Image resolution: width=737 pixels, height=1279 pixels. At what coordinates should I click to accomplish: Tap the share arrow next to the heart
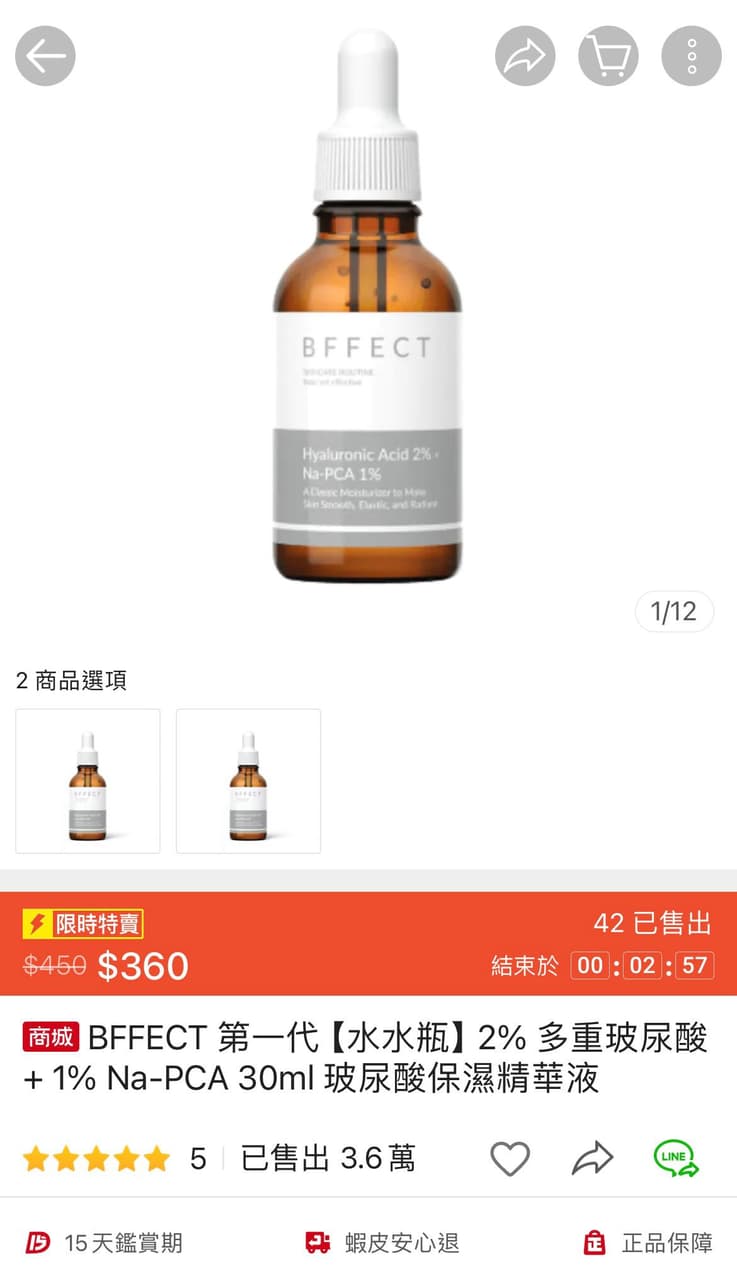click(x=593, y=1157)
